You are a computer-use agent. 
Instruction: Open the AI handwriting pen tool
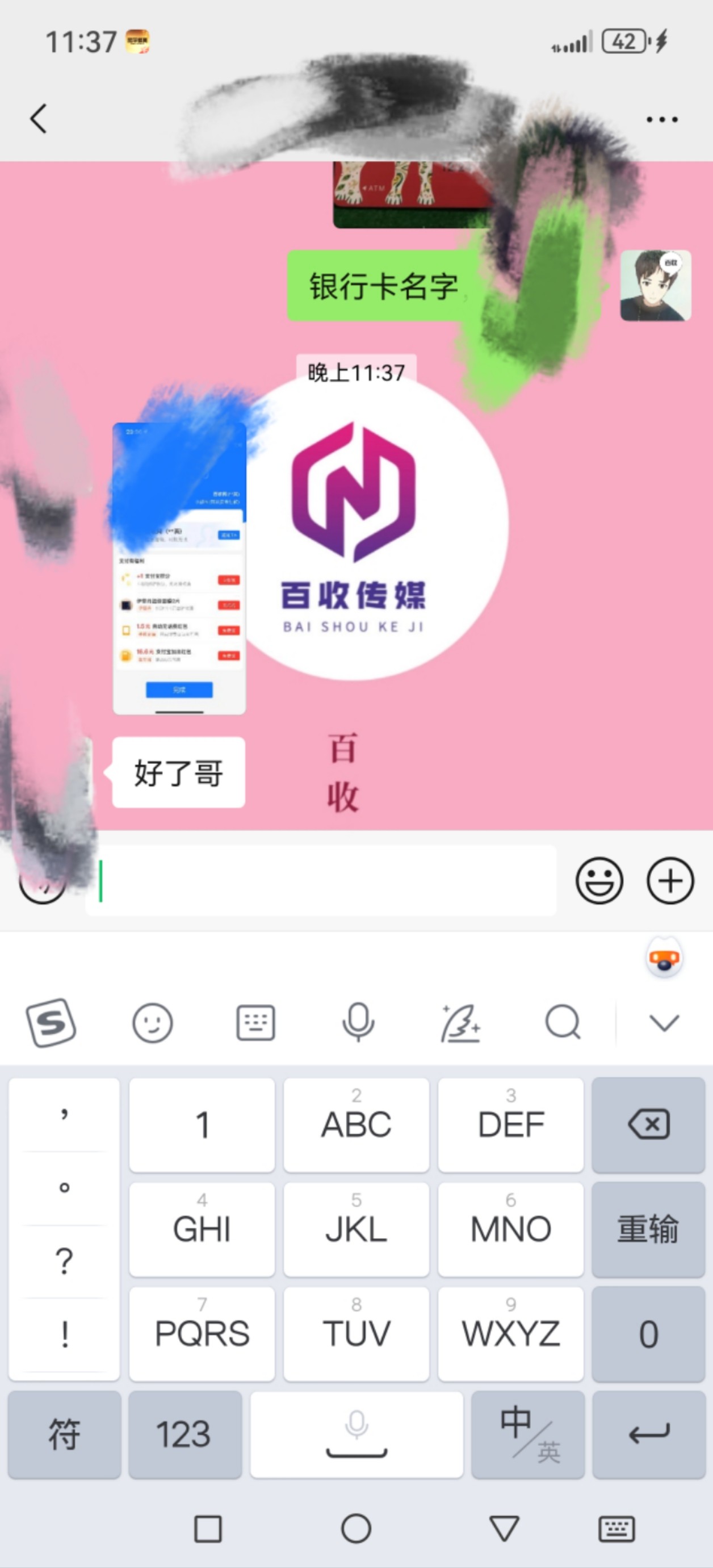[x=460, y=1023]
